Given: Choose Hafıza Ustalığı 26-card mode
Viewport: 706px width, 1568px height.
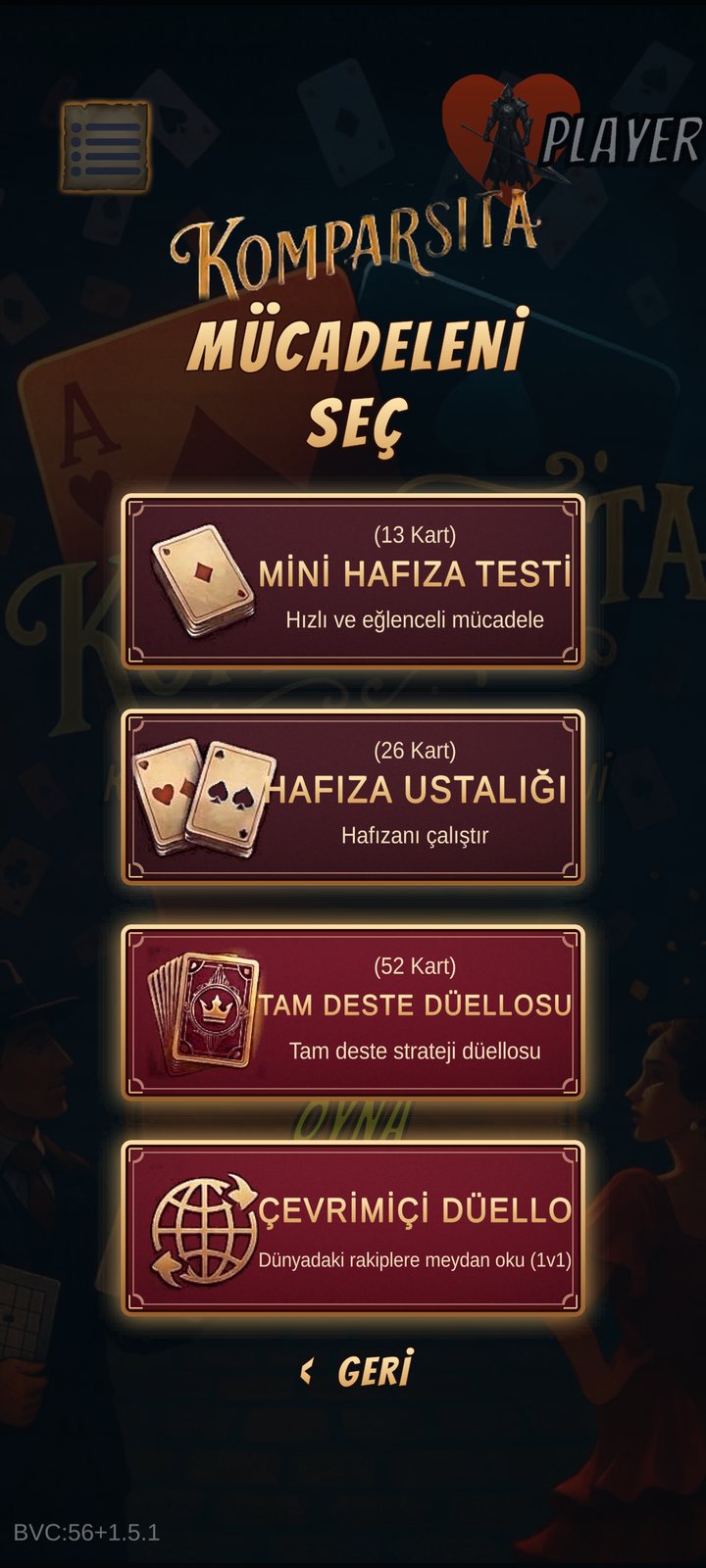Looking at the screenshot, I should click(353, 797).
